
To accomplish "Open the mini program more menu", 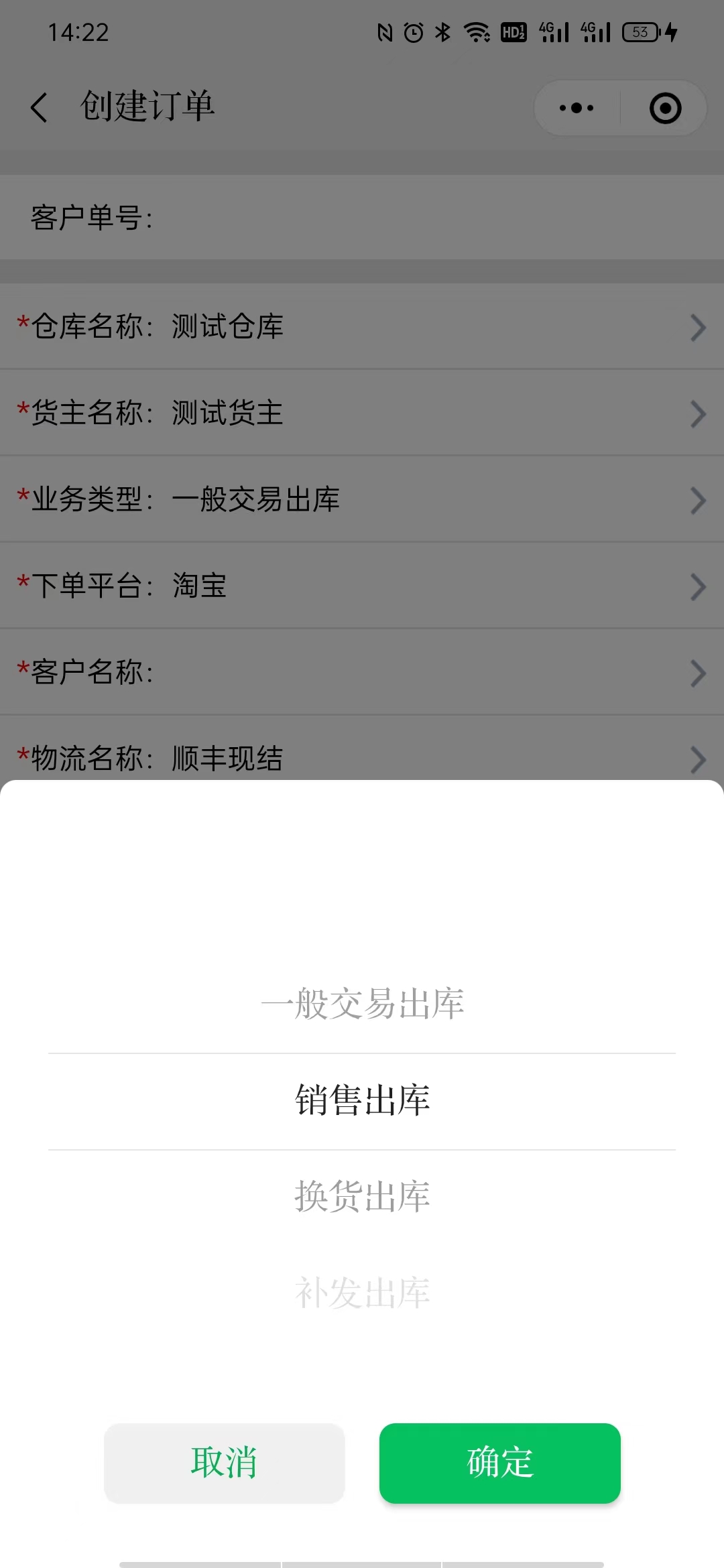I will coord(577,108).
